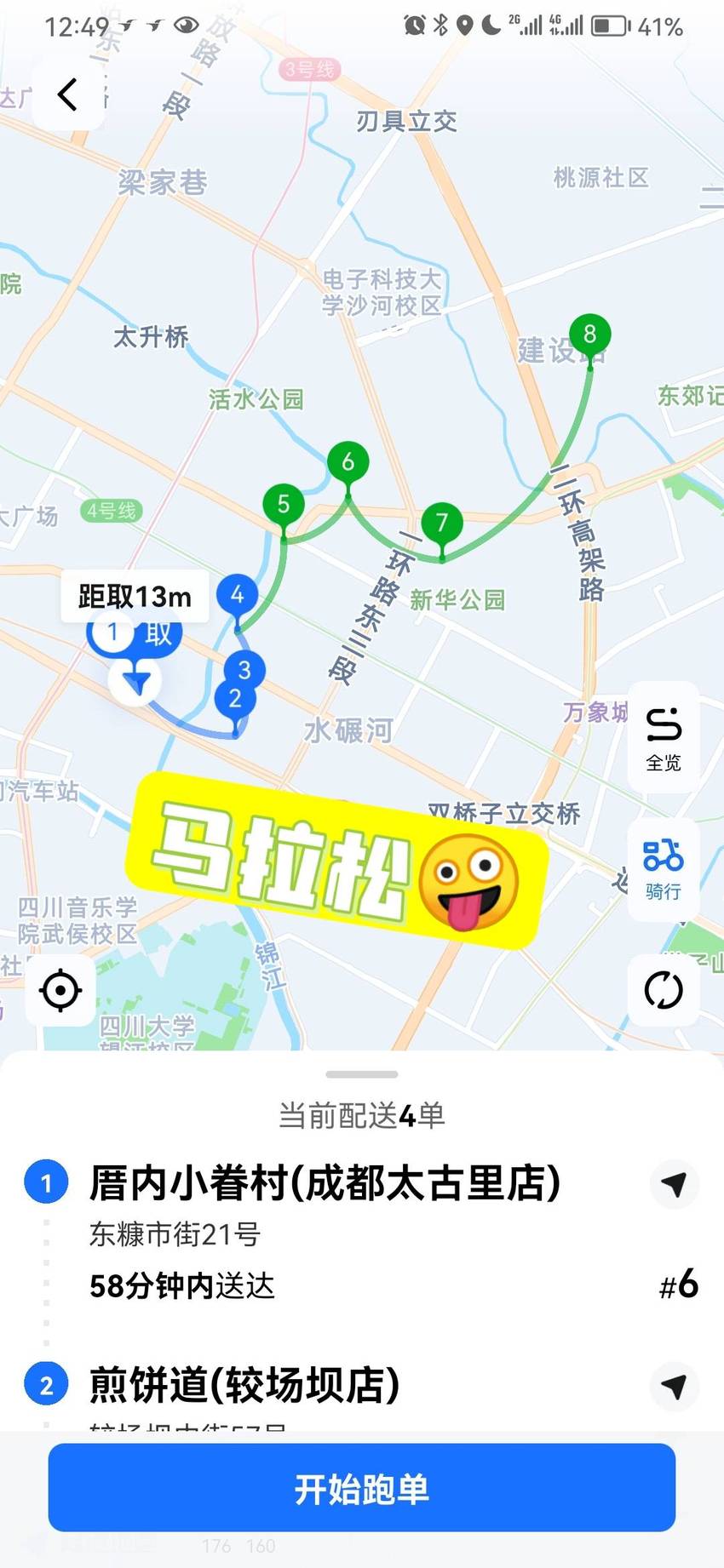Image resolution: width=724 pixels, height=1568 pixels.
Task: Switch travel mode via 骑行 button
Action: 664,869
